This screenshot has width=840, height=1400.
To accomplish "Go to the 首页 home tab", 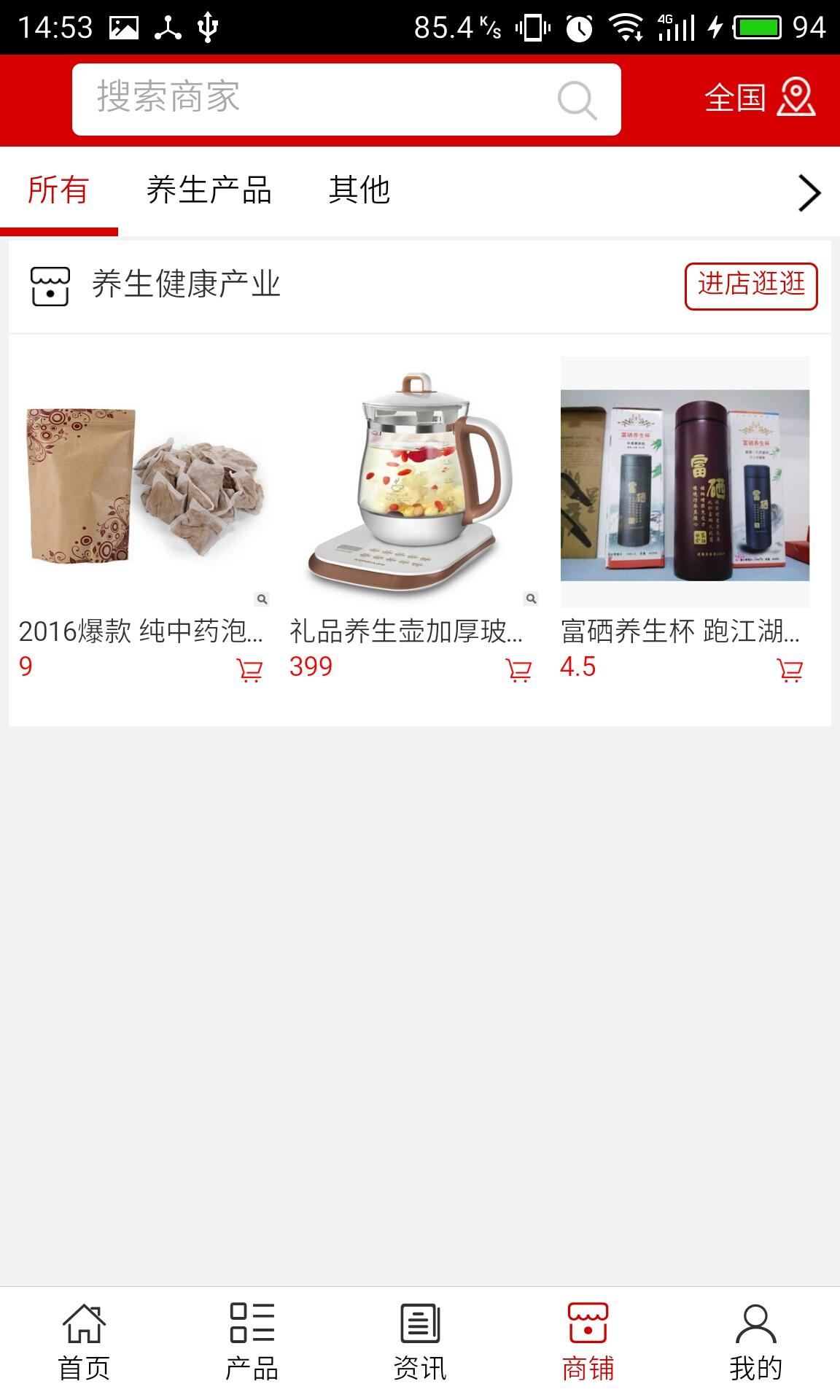I will tap(84, 1342).
